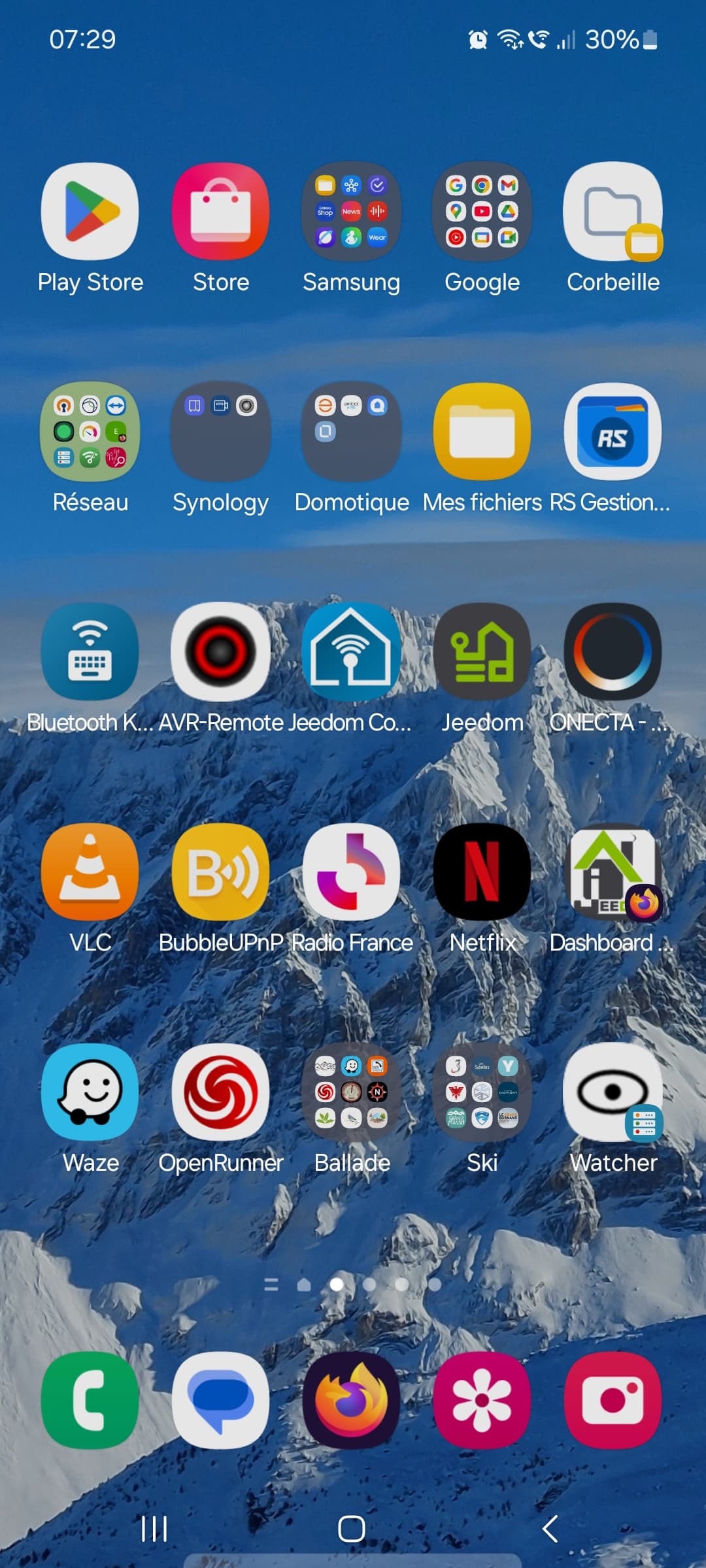Viewport: 706px width, 1568px height.
Task: Open the Ski folder
Action: pyautogui.click(x=482, y=1092)
